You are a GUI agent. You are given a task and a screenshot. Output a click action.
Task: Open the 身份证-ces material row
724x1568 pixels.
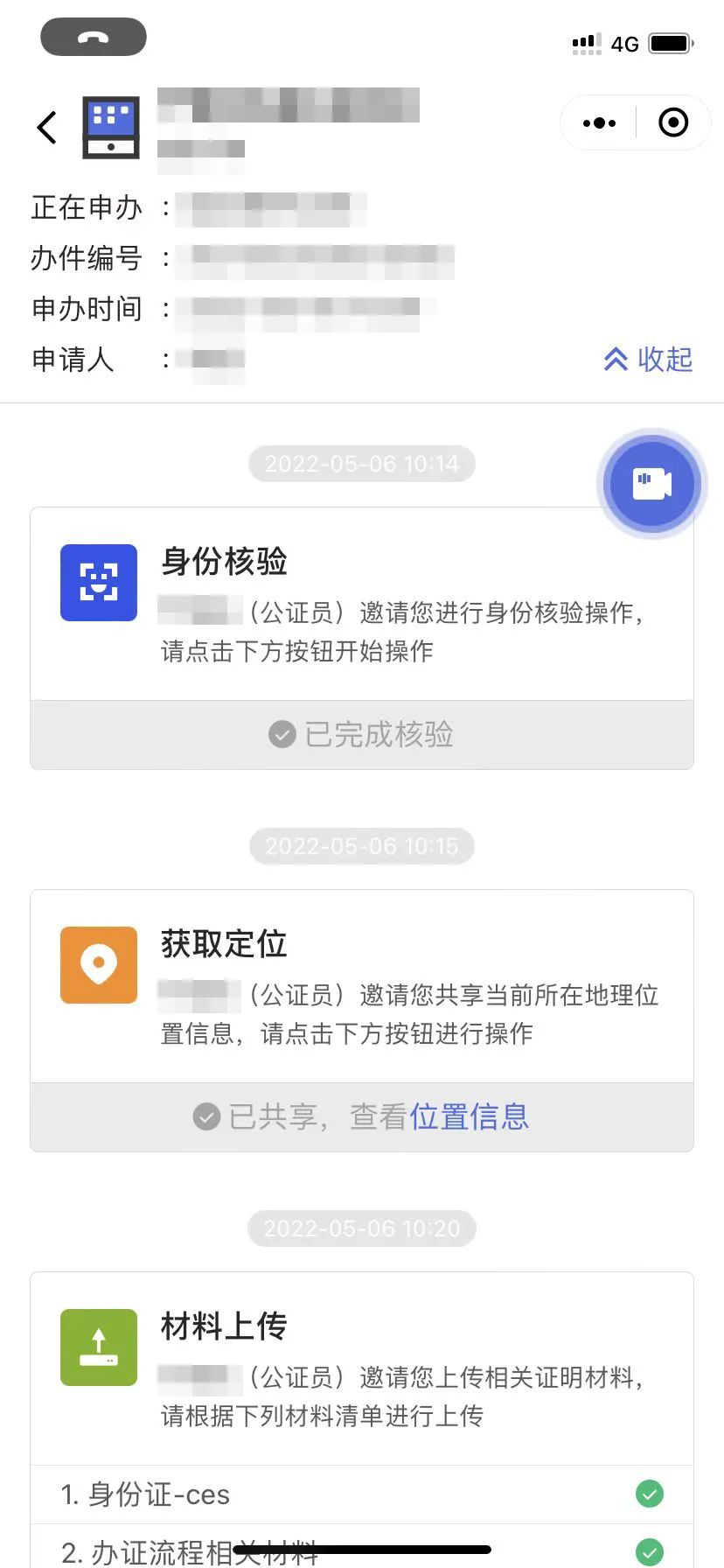[x=362, y=1494]
